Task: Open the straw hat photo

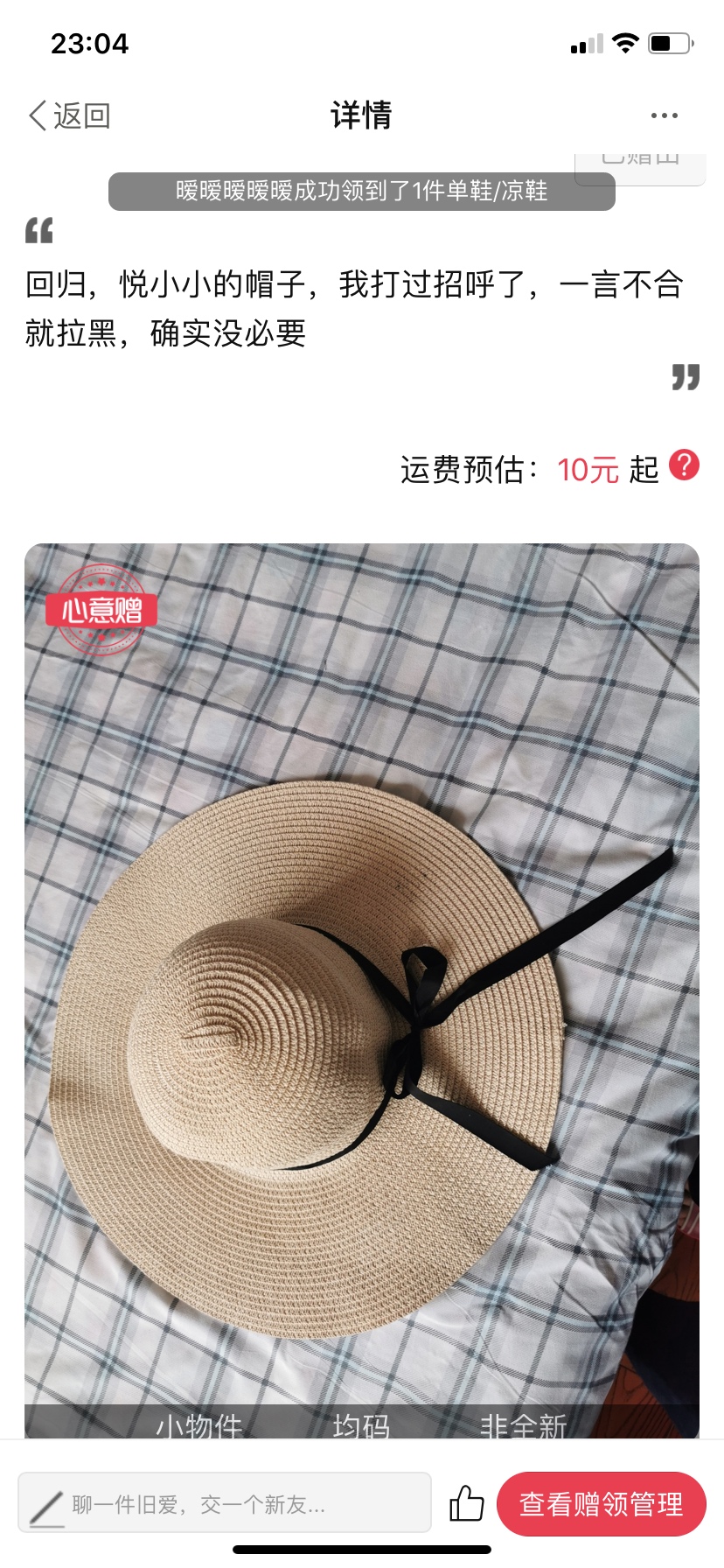Action: click(x=362, y=989)
